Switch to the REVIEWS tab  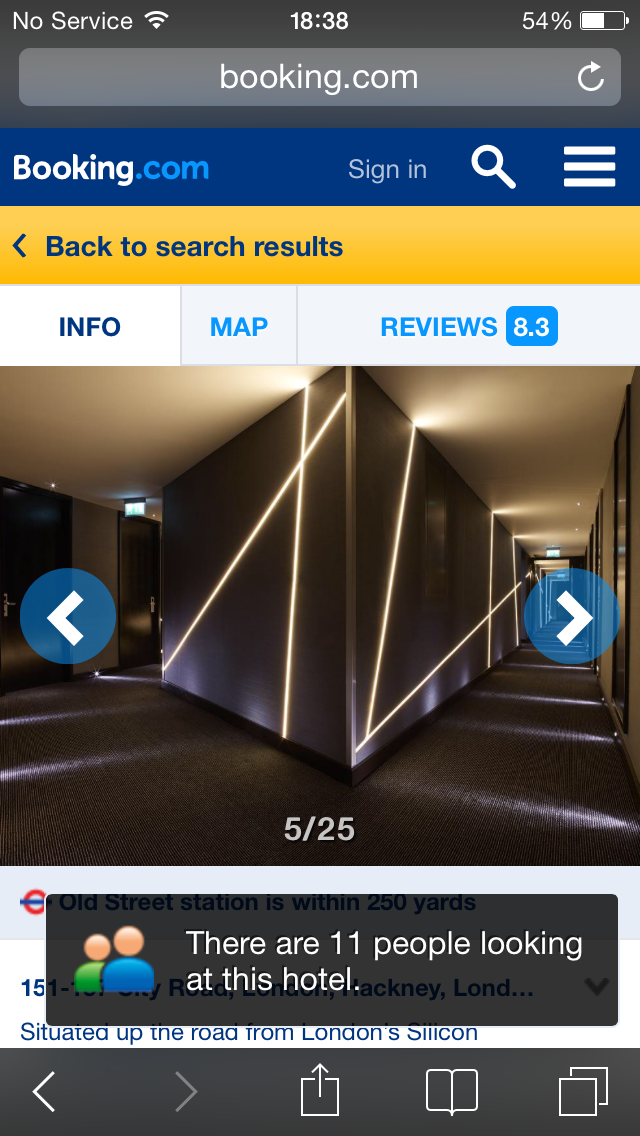pyautogui.click(x=468, y=326)
